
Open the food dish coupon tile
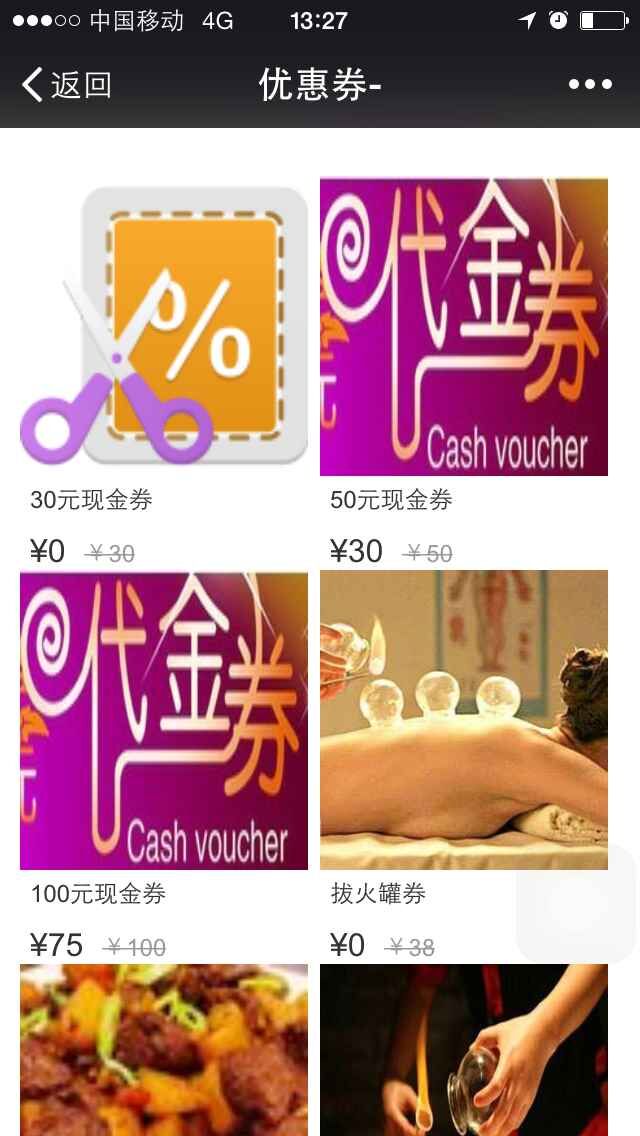pos(164,1050)
